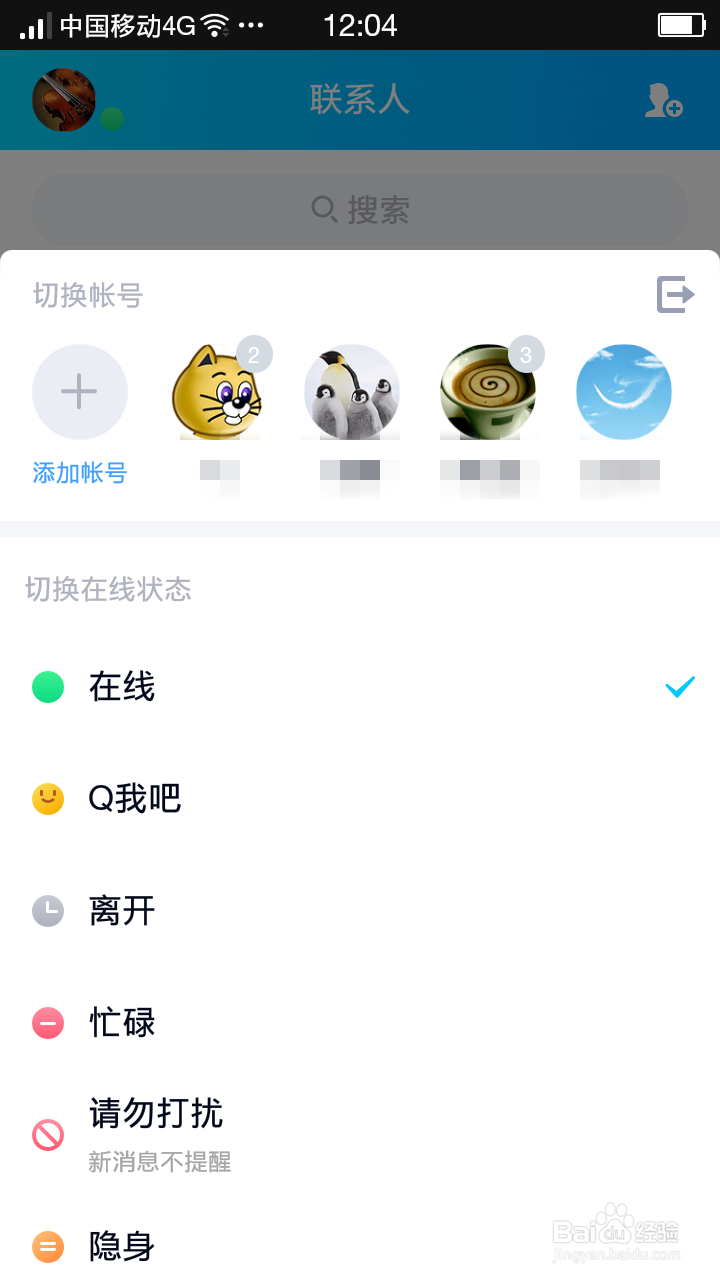
Task: Switch to the coffee cup avatar account
Action: [x=488, y=393]
